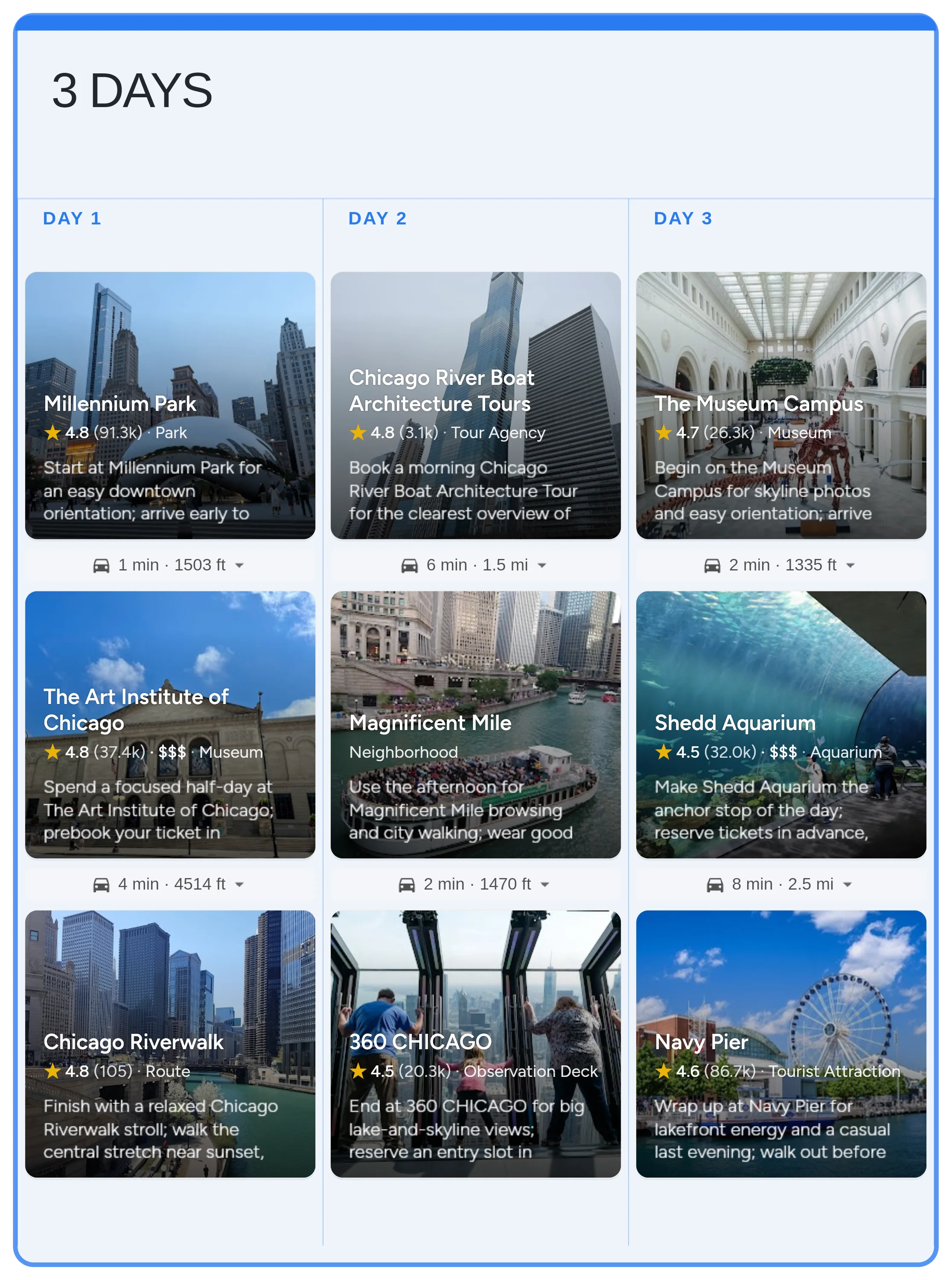Expand the 2 min · 1470 ft travel dropdown

(544, 884)
